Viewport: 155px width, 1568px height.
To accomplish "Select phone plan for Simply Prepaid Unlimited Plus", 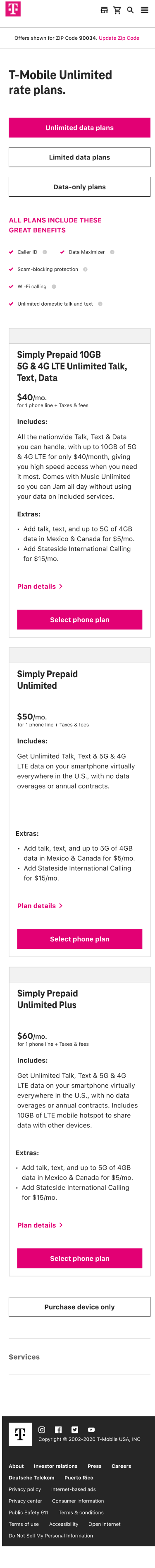I will point(80,1258).
